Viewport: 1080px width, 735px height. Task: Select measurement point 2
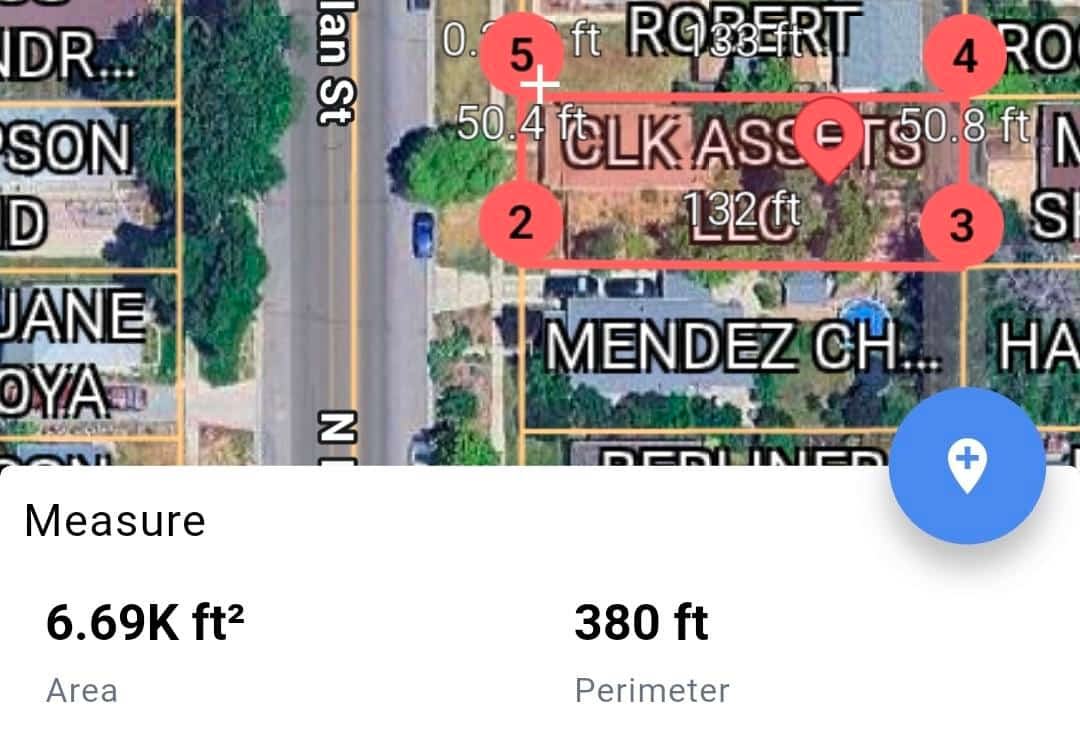[521, 222]
